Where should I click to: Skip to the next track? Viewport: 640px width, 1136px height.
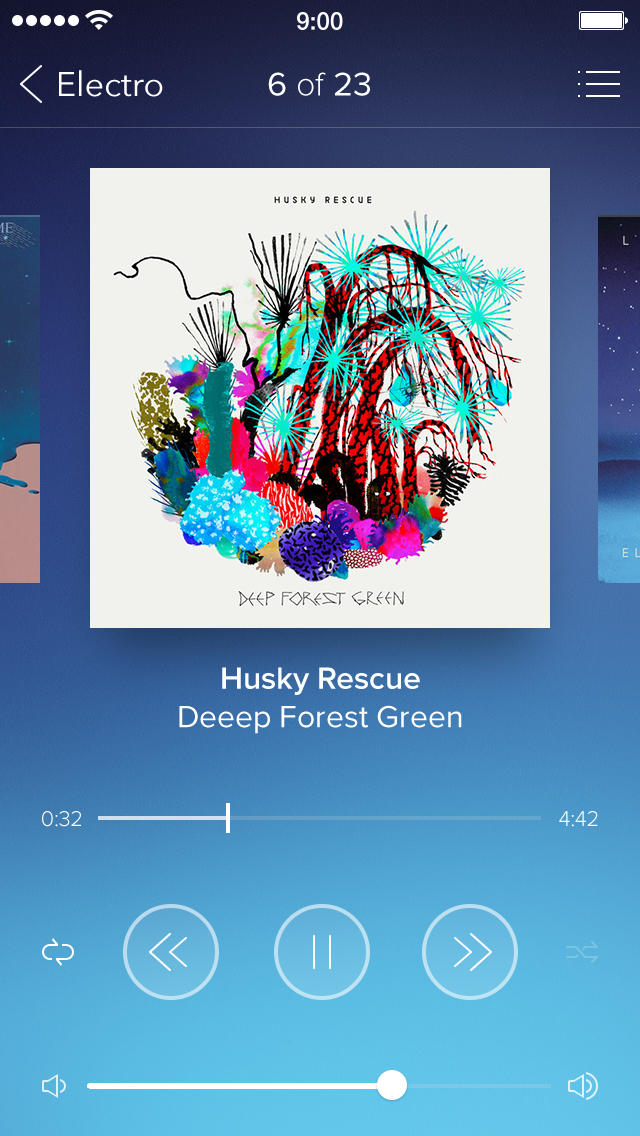470,952
